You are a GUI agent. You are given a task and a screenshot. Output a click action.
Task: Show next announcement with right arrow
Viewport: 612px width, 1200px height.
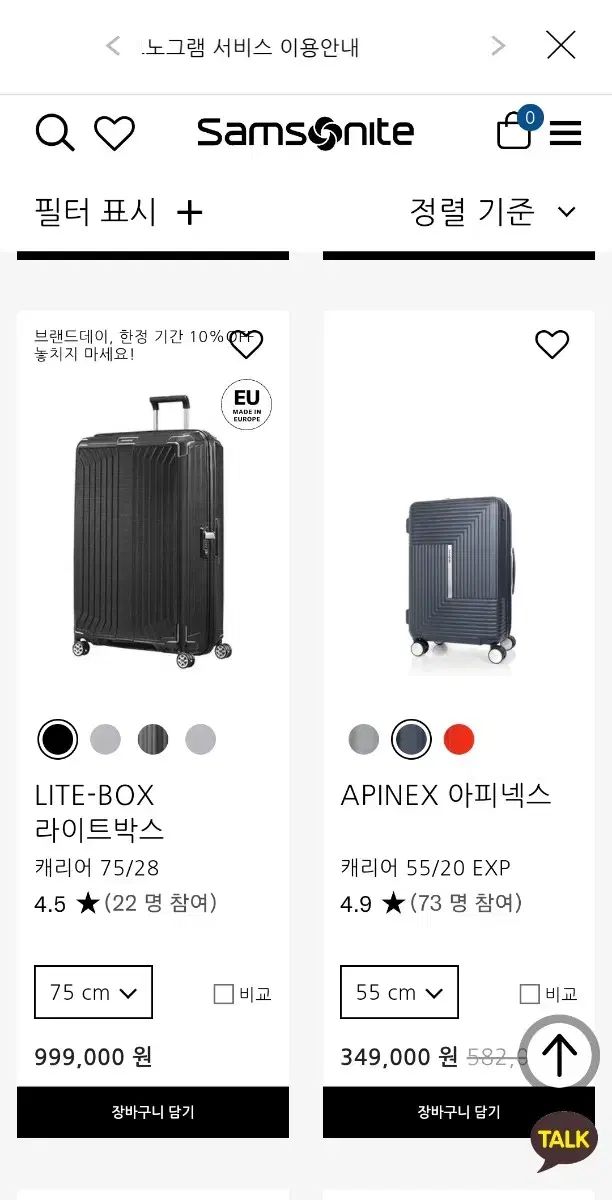coord(498,46)
